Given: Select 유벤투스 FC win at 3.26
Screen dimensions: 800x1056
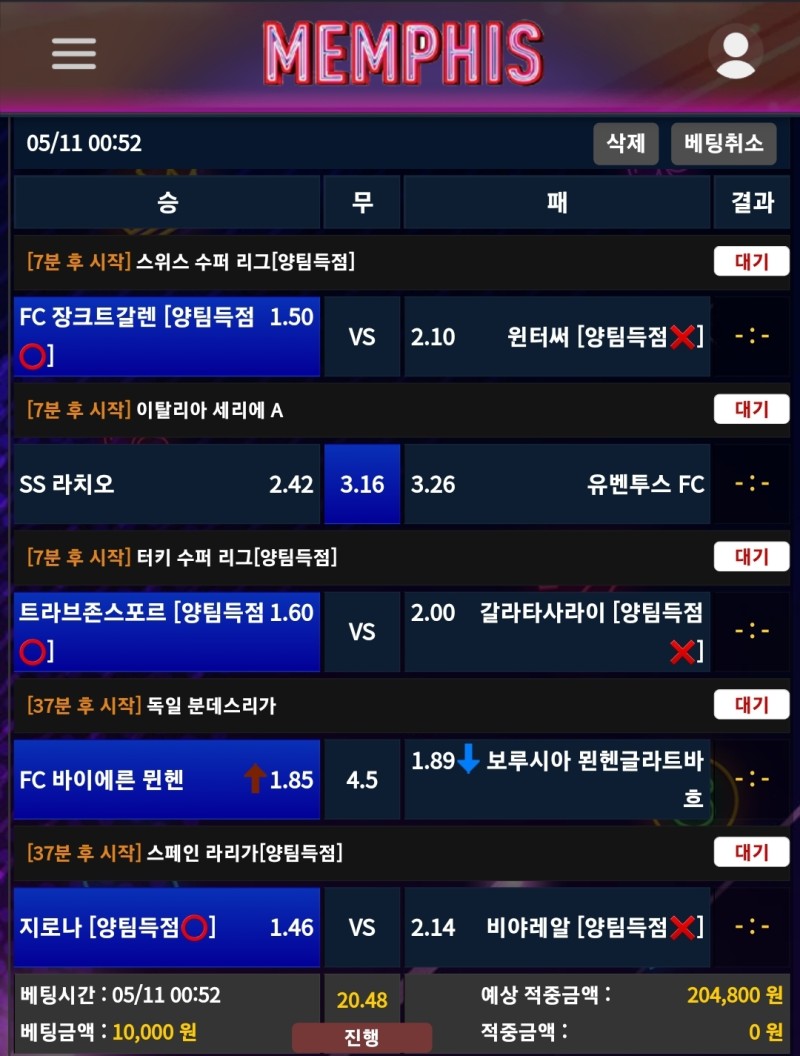Looking at the screenshot, I should pyautogui.click(x=557, y=484).
